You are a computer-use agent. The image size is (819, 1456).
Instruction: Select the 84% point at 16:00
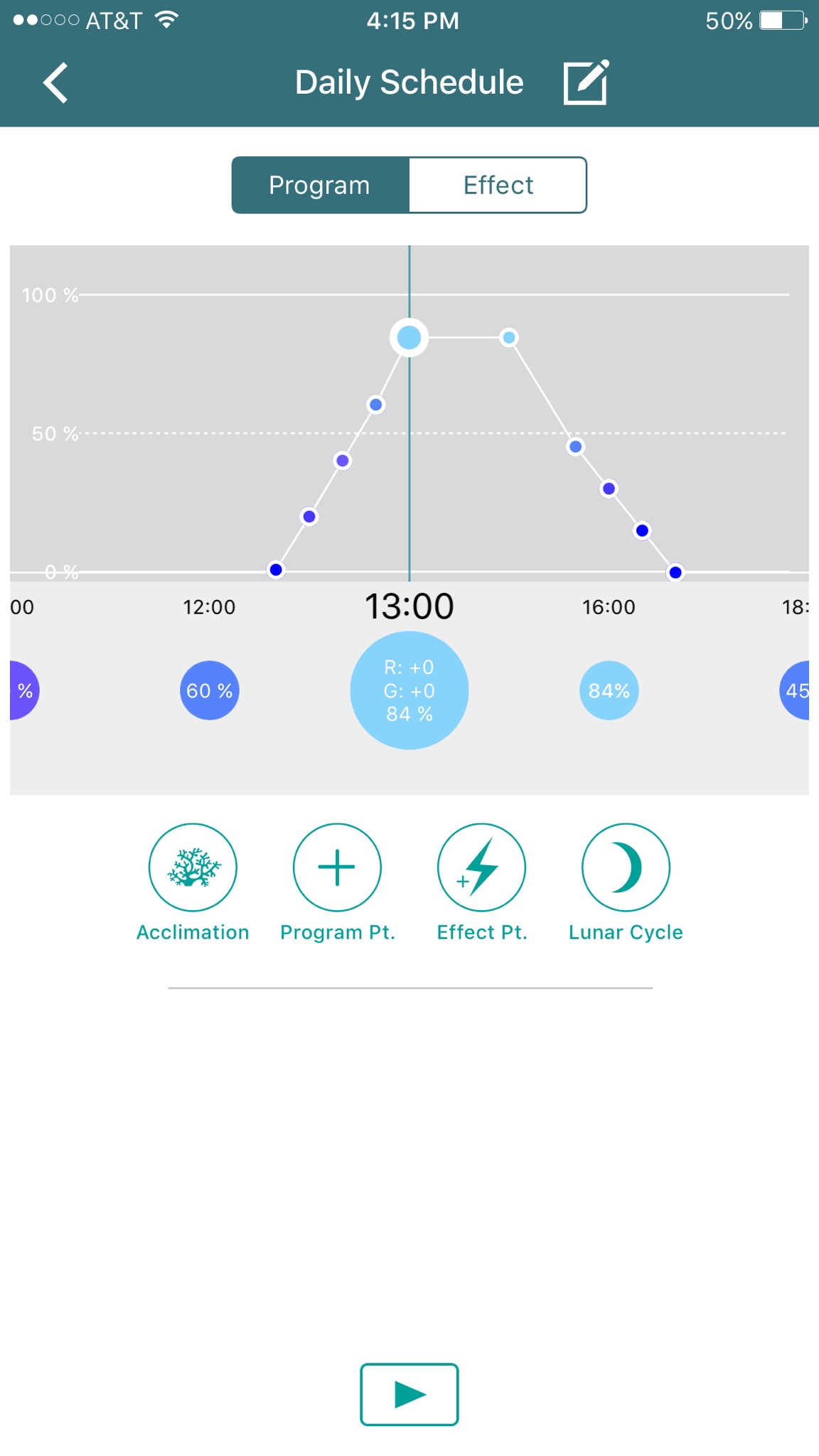tap(609, 690)
